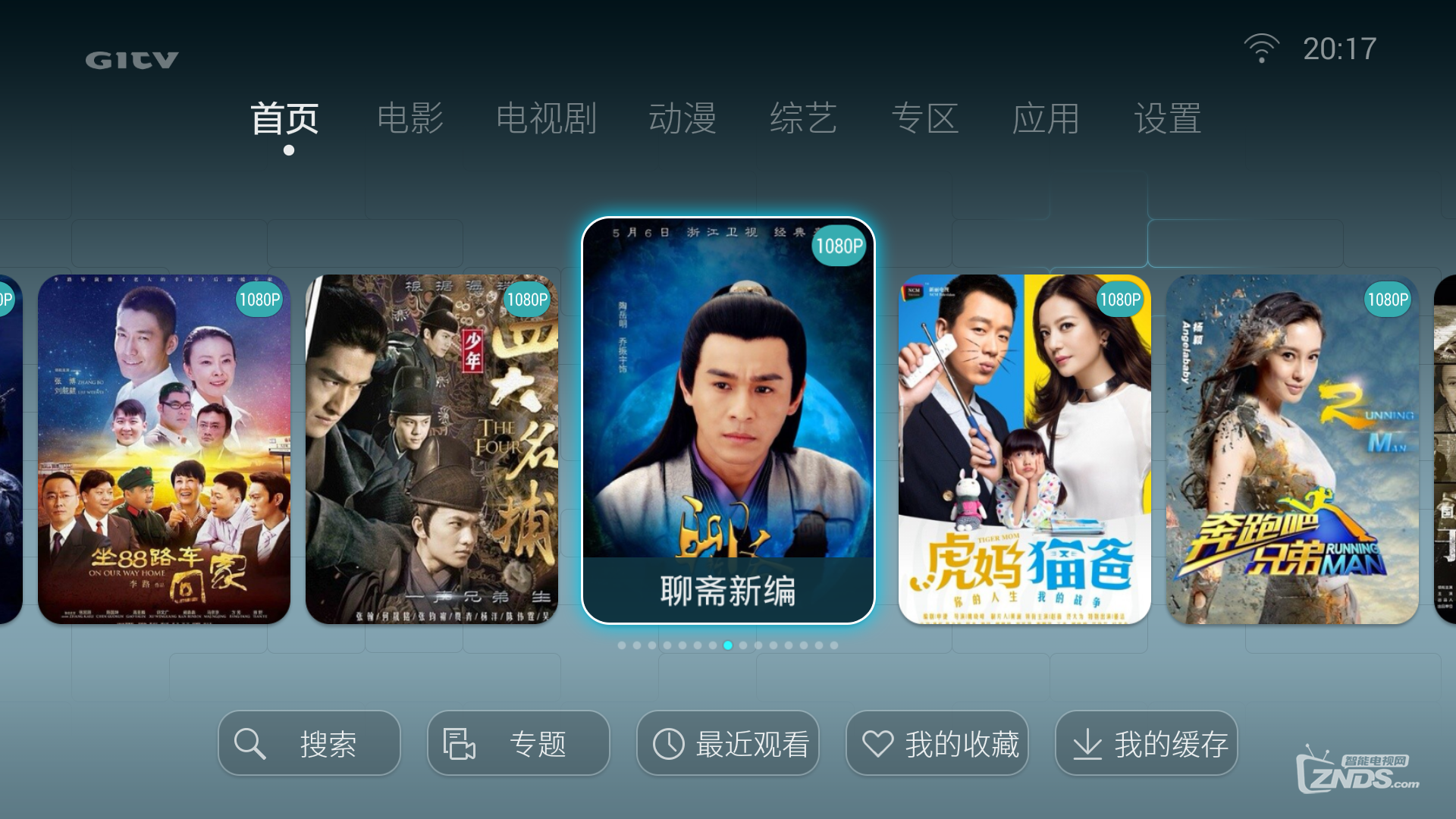
Task: Select the 综艺 tab
Action: click(x=803, y=119)
